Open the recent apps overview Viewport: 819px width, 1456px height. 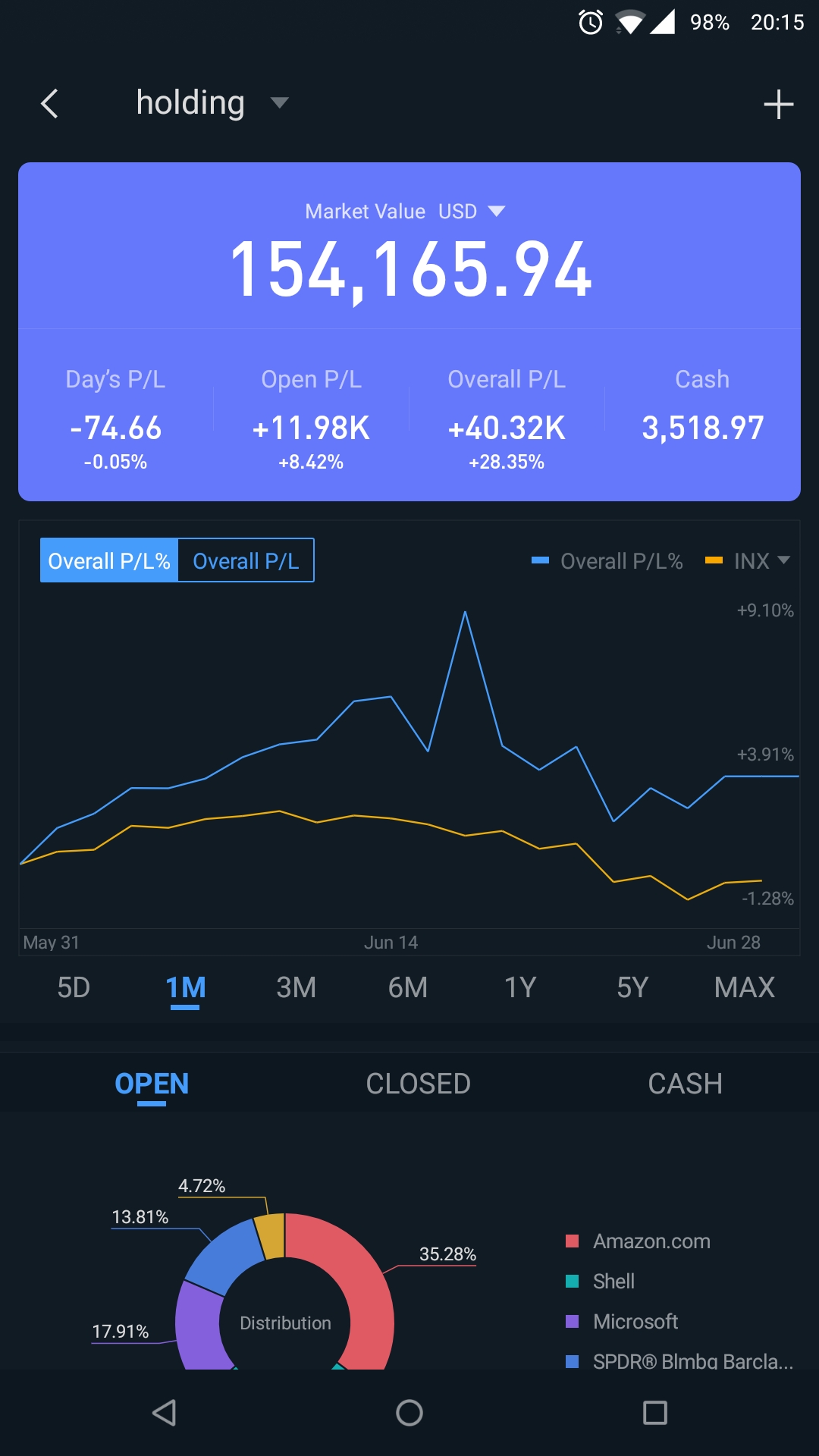(x=654, y=1413)
